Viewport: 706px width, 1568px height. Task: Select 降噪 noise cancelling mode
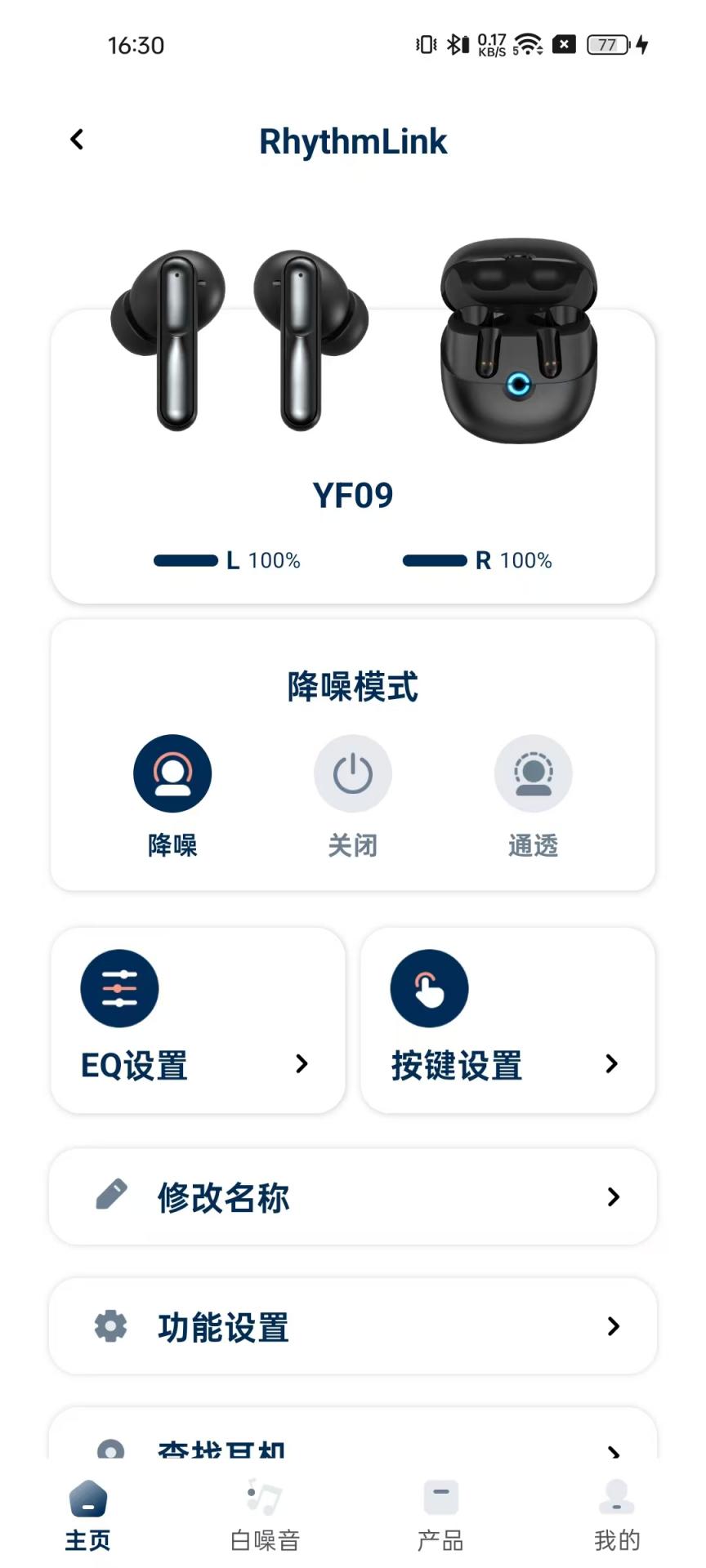[x=172, y=774]
